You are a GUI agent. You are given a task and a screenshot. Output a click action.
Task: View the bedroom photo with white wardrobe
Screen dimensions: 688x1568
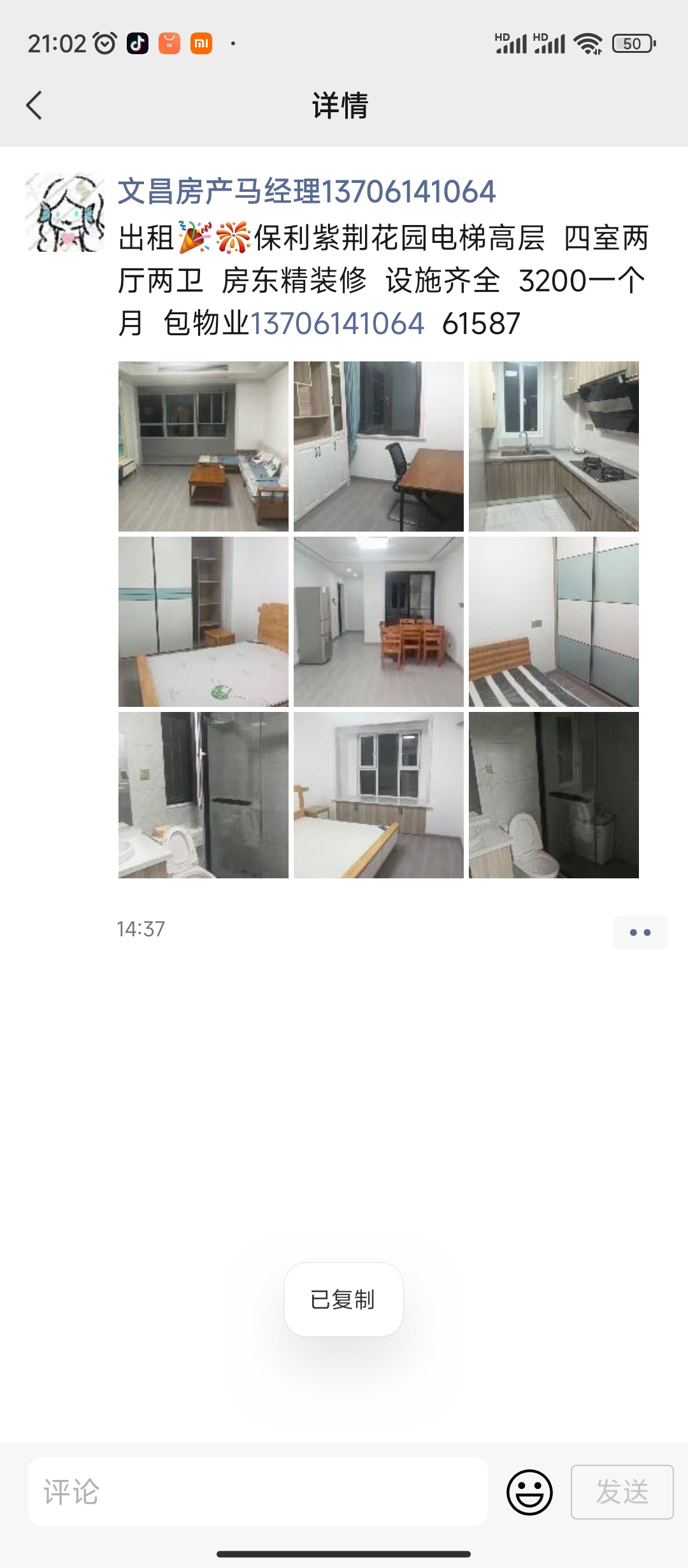point(203,621)
